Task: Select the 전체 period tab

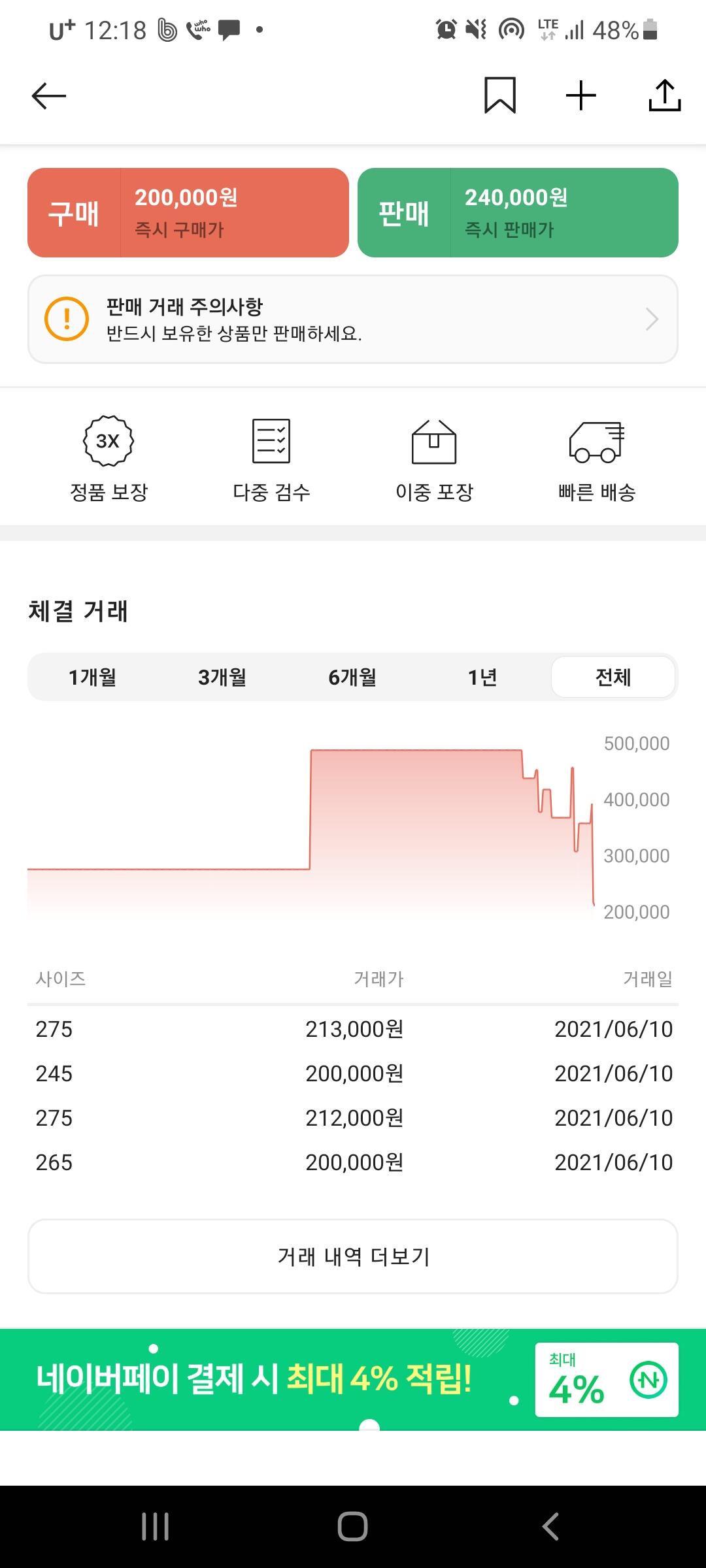Action: click(x=613, y=678)
